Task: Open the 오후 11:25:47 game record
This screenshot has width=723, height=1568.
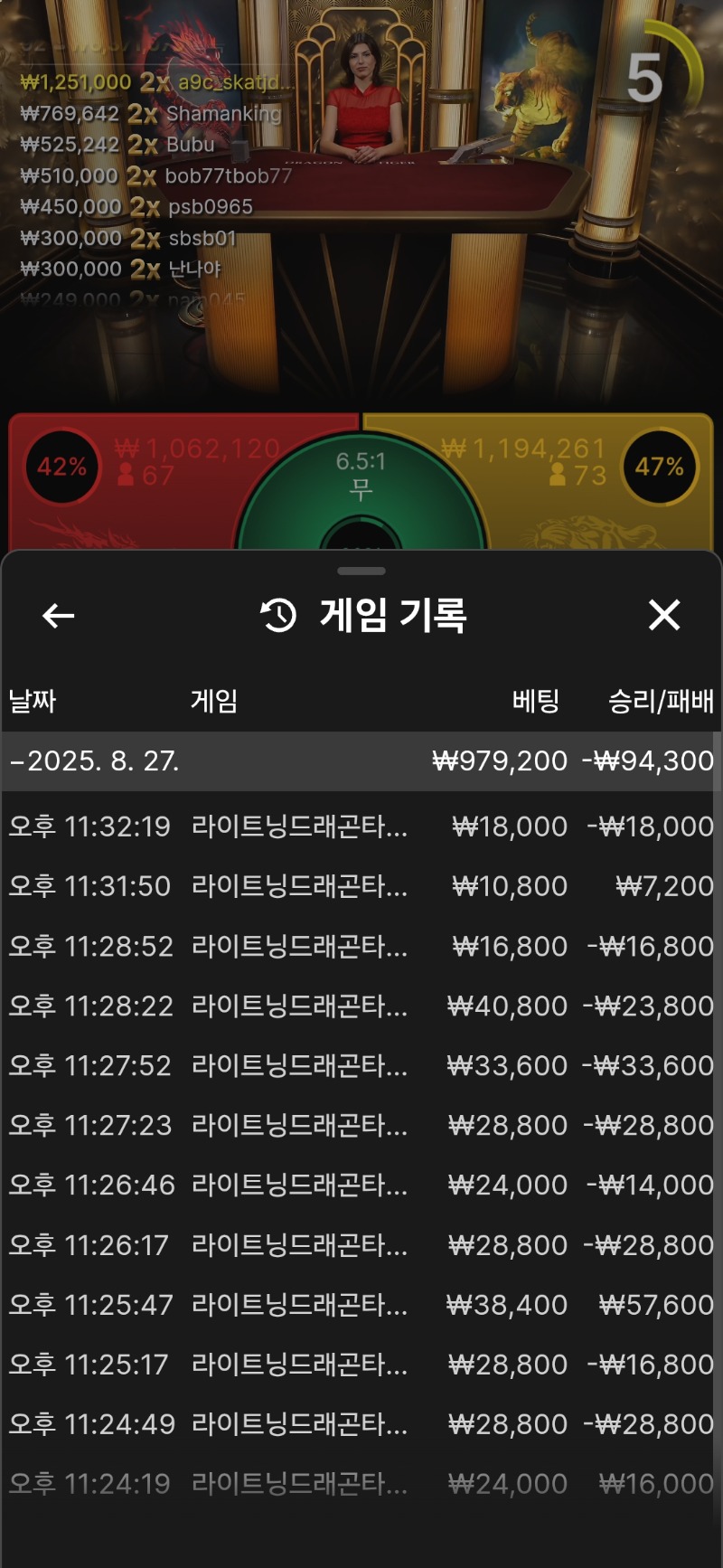Action: [x=361, y=1305]
